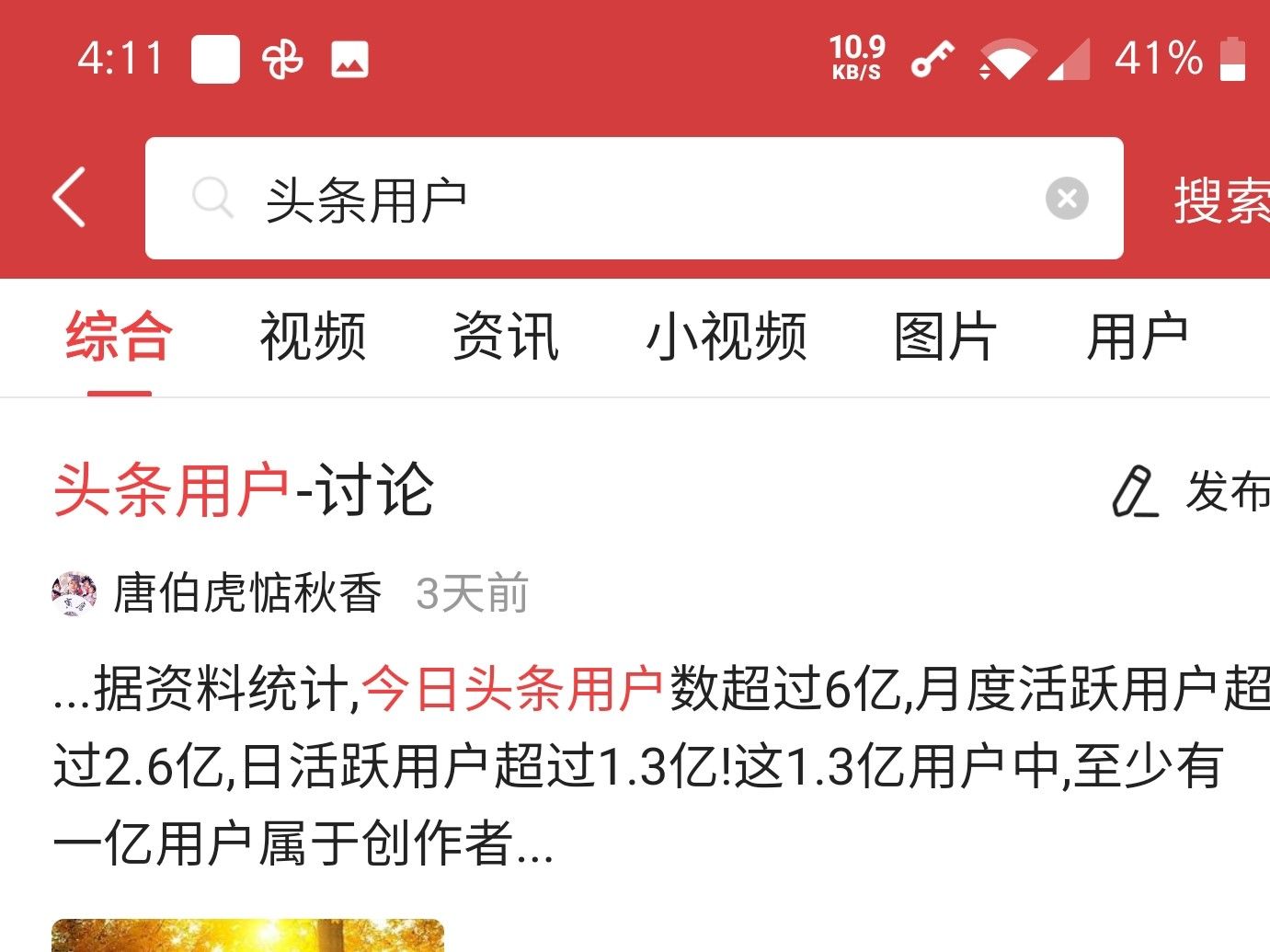The width and height of the screenshot is (1270, 952).
Task: Clear the search text
Action: (1067, 199)
